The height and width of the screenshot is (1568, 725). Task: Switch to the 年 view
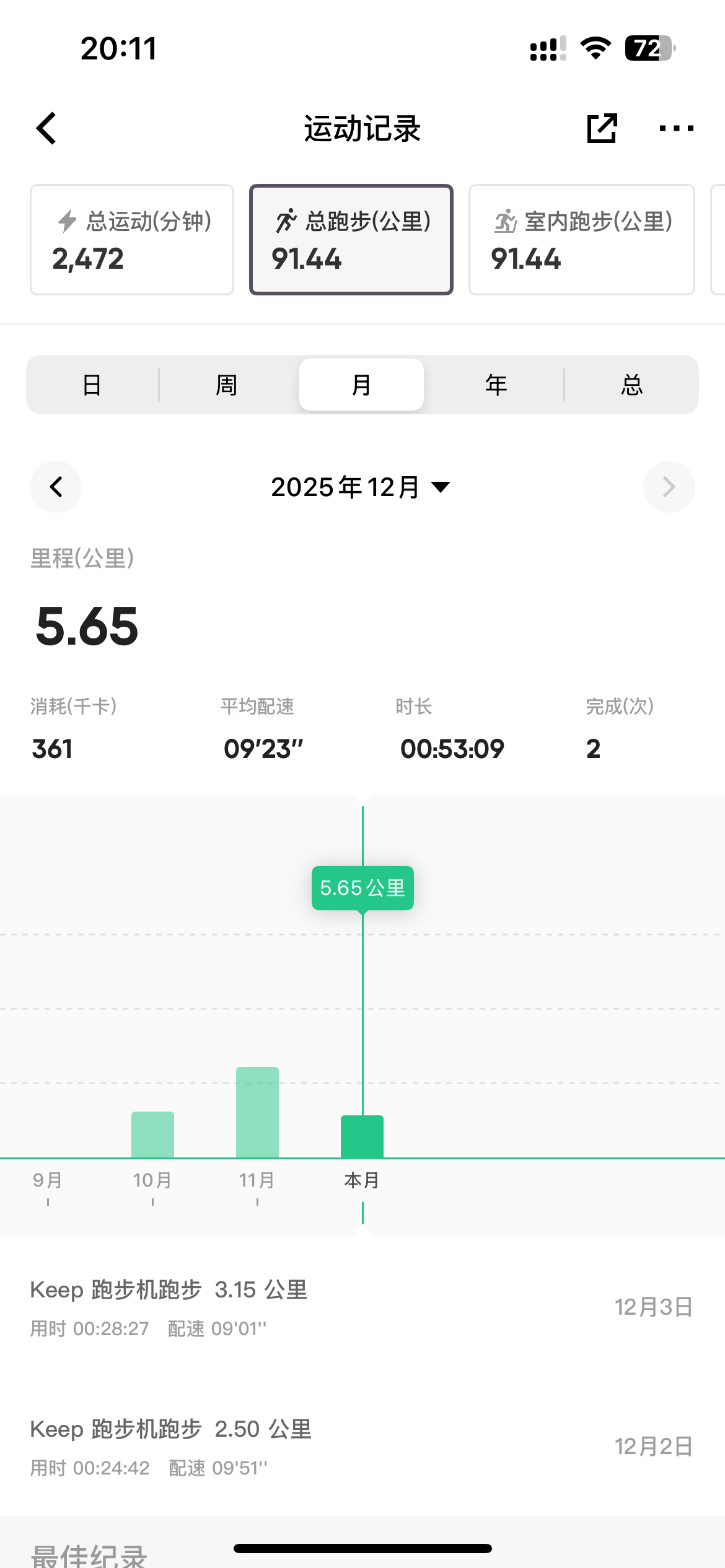(496, 385)
